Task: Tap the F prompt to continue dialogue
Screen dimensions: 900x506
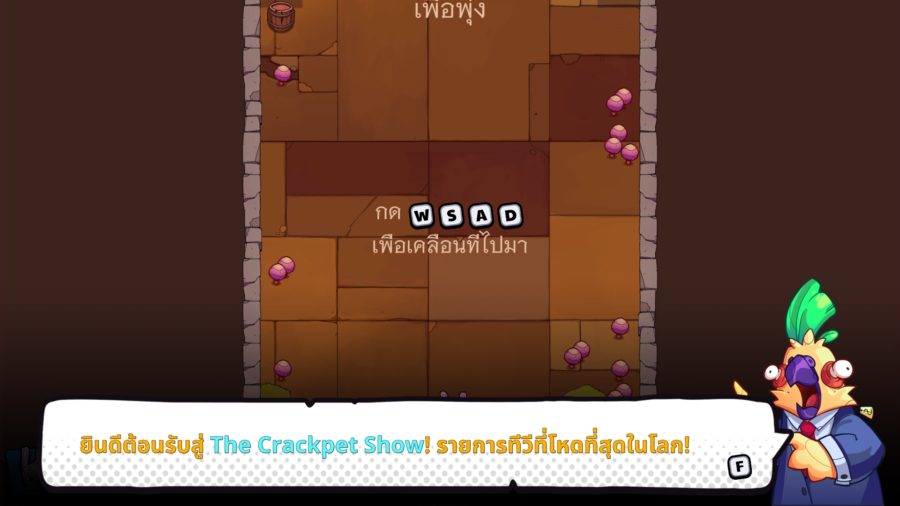Action: (739, 467)
